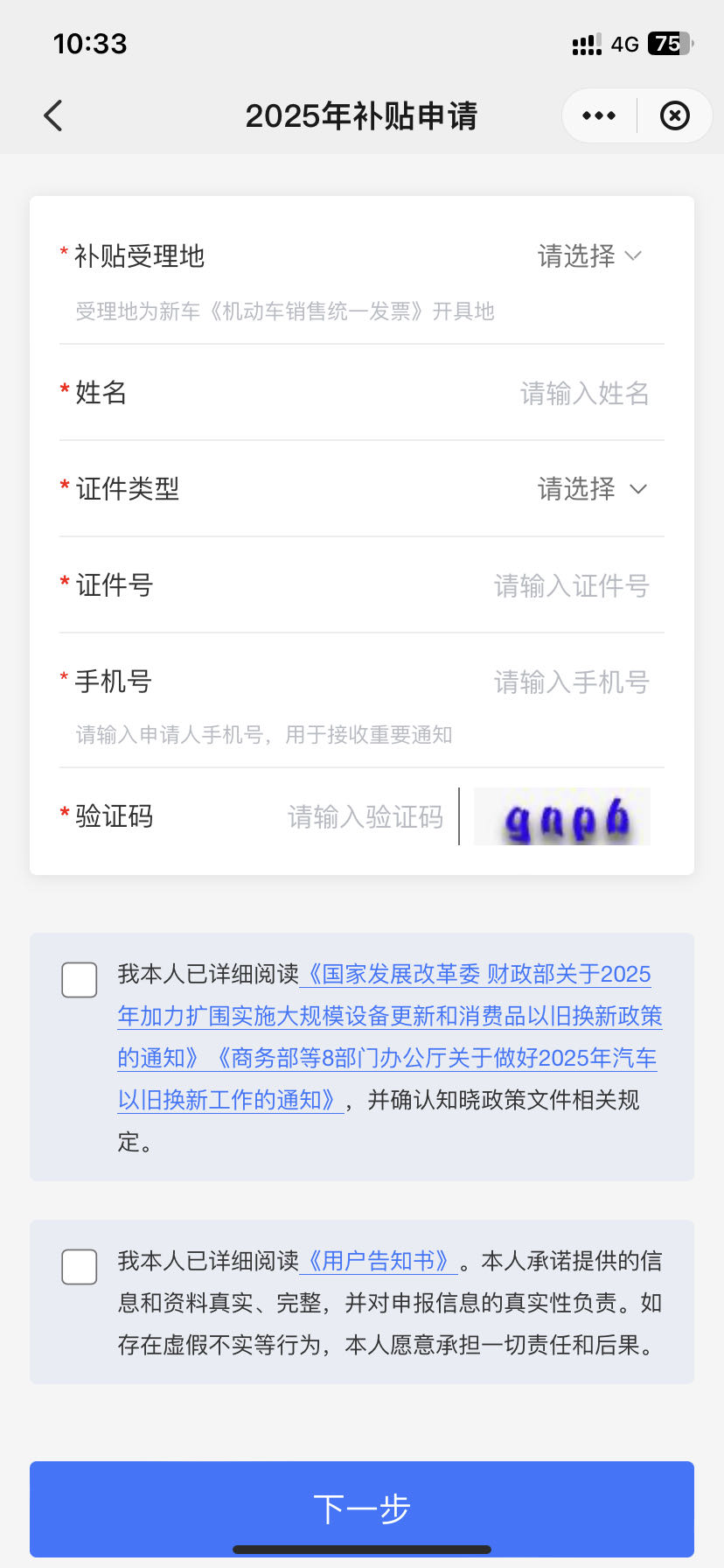The height and width of the screenshot is (1568, 724).
Task: Open the three-dot mini program menu
Action: tap(599, 115)
